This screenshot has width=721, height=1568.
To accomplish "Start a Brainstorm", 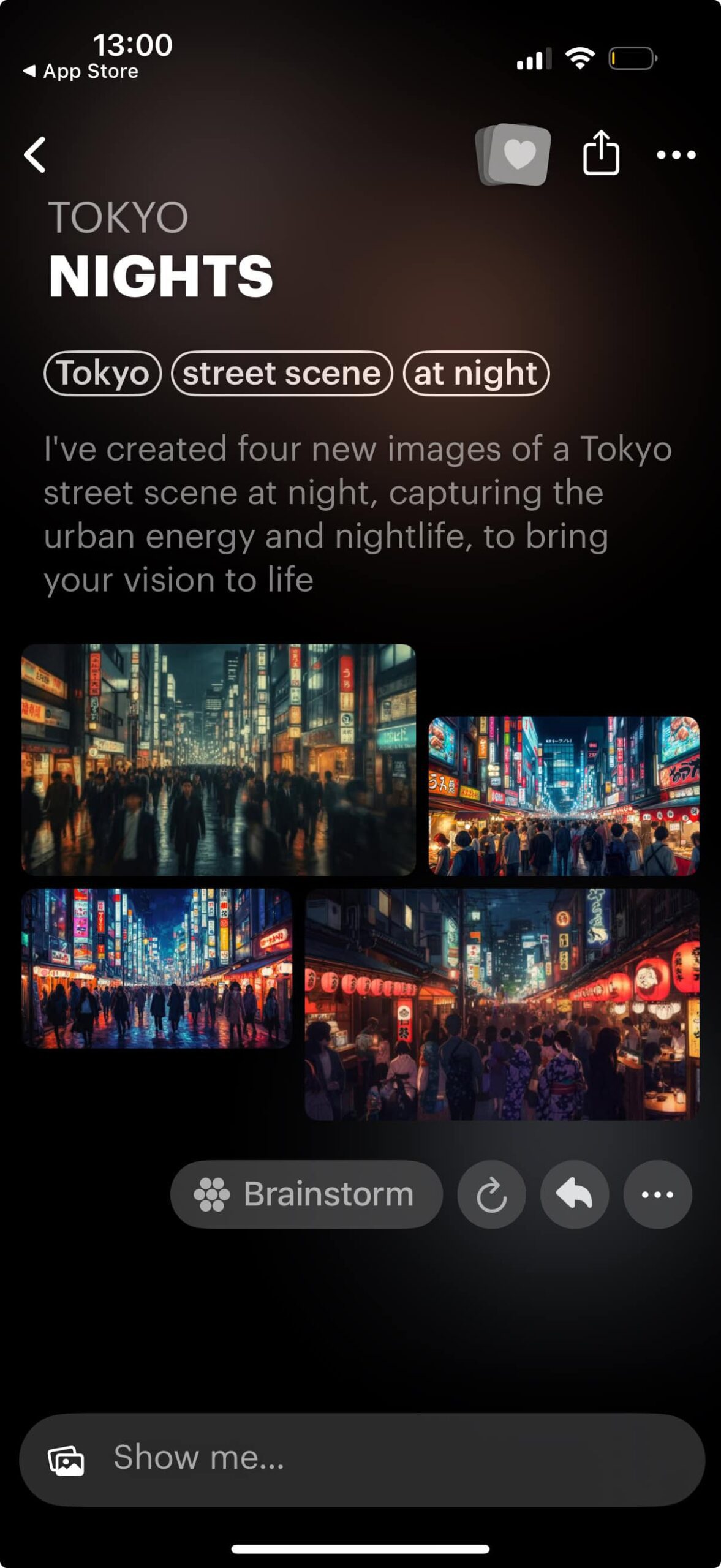I will tap(306, 1194).
